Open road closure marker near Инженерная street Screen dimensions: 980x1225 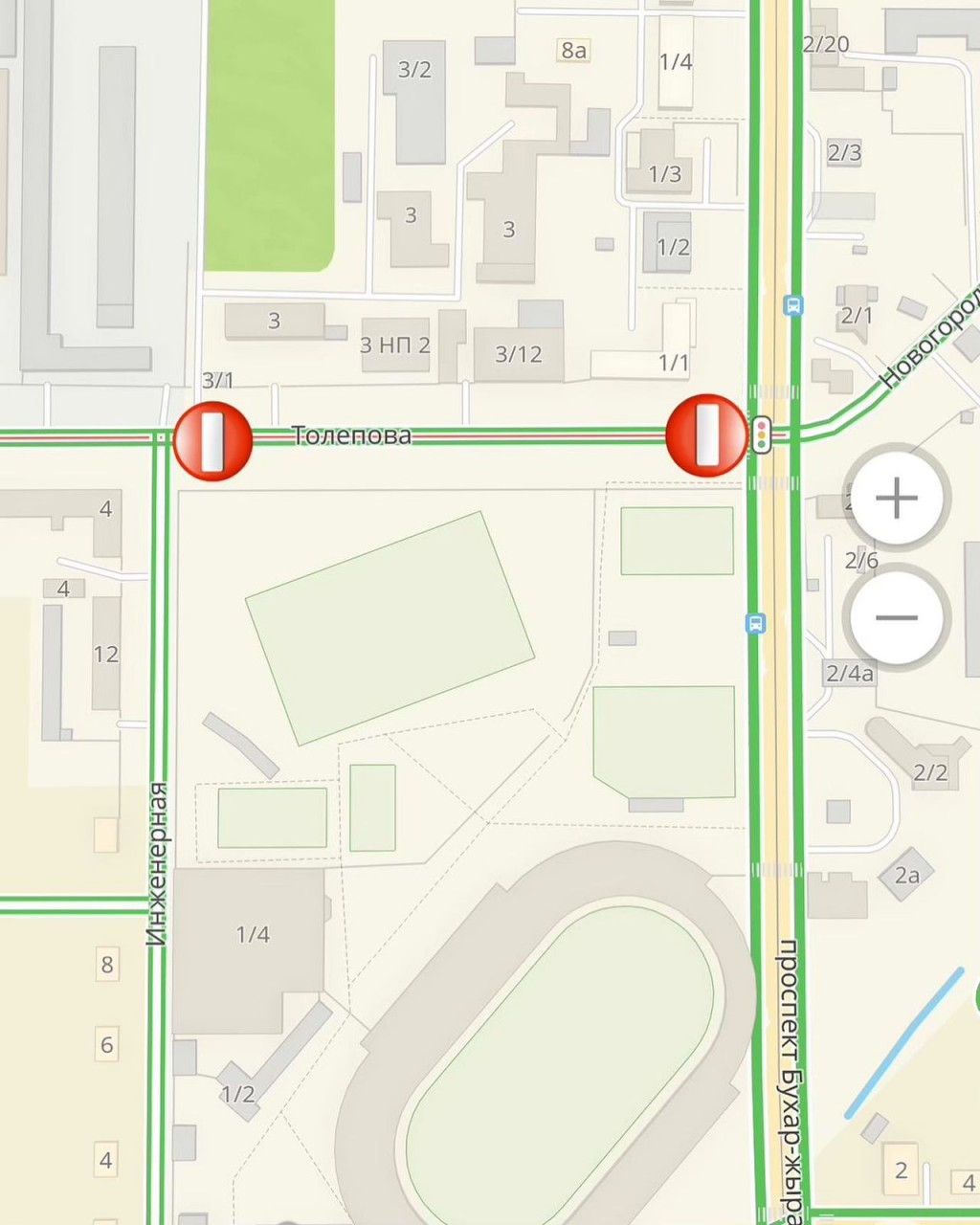coord(212,440)
